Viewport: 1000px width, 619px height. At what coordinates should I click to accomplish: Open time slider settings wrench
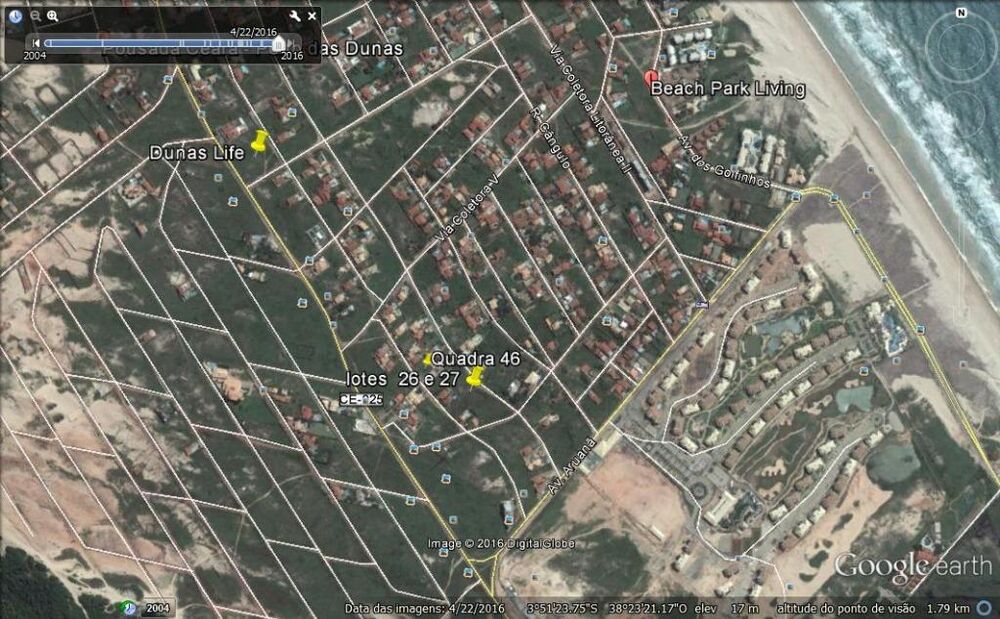(x=295, y=16)
